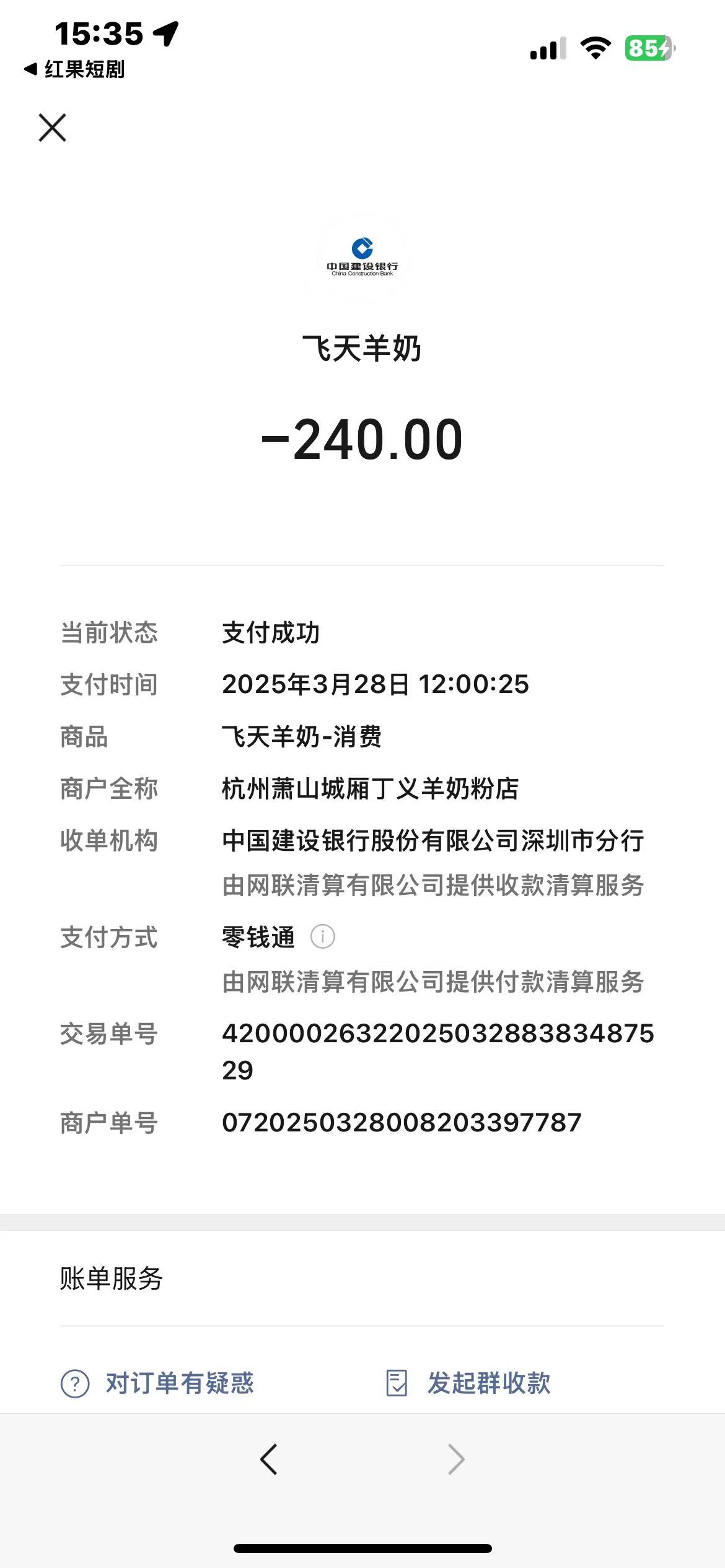Start a group collection via 发起群收款
The height and width of the screenshot is (1568, 725).
click(x=468, y=1383)
